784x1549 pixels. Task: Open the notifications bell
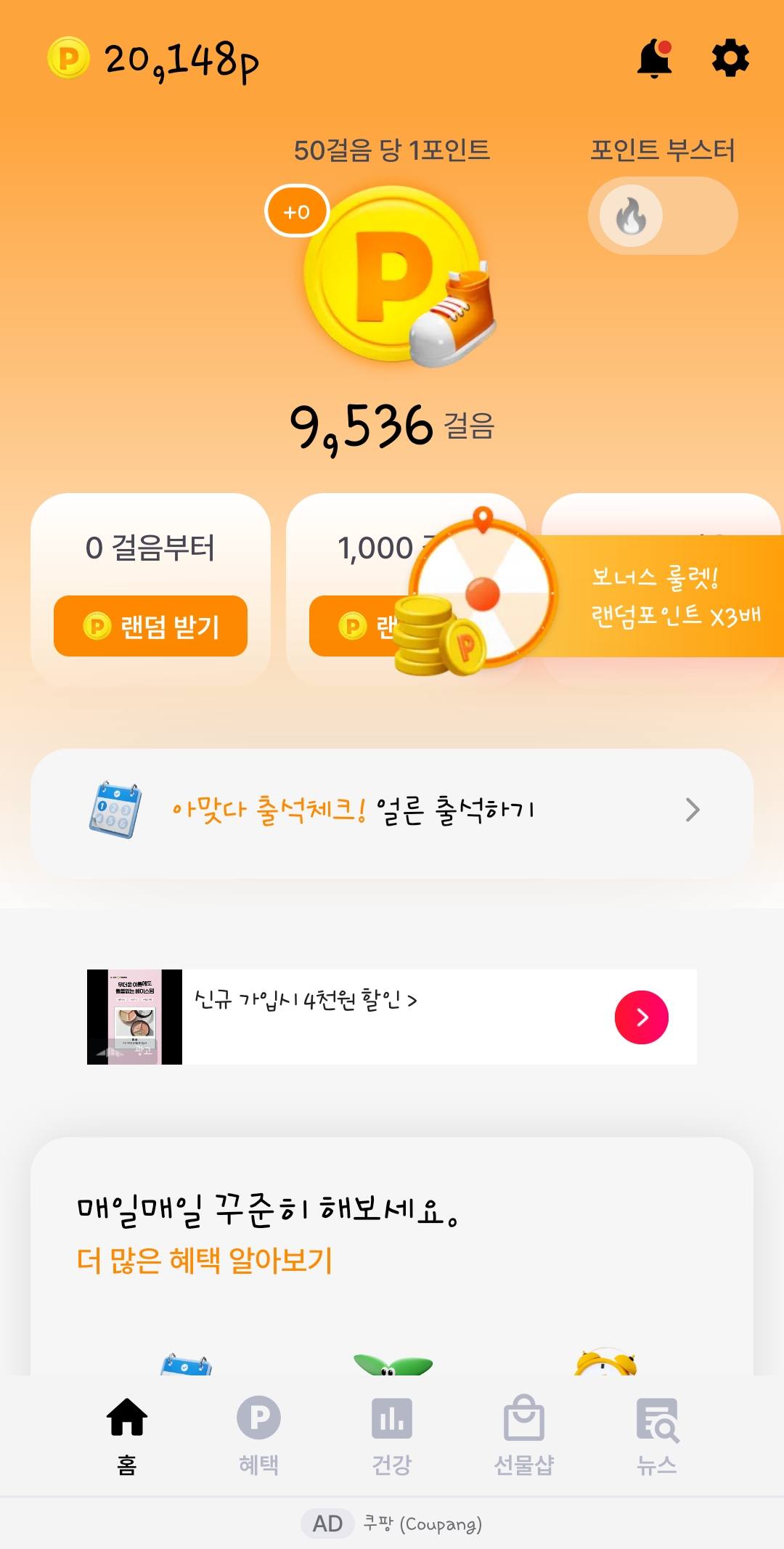[654, 59]
